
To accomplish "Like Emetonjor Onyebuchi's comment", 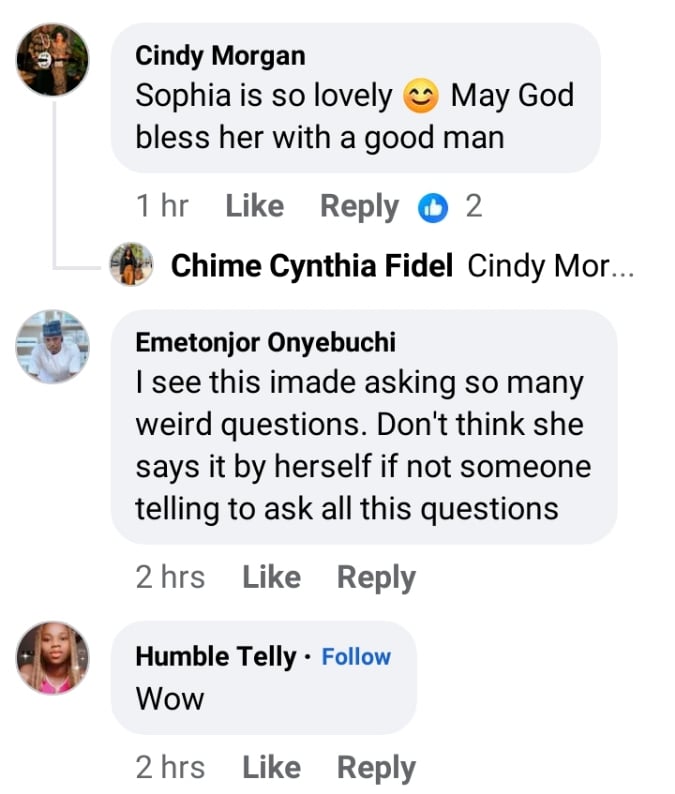I will pyautogui.click(x=271, y=577).
